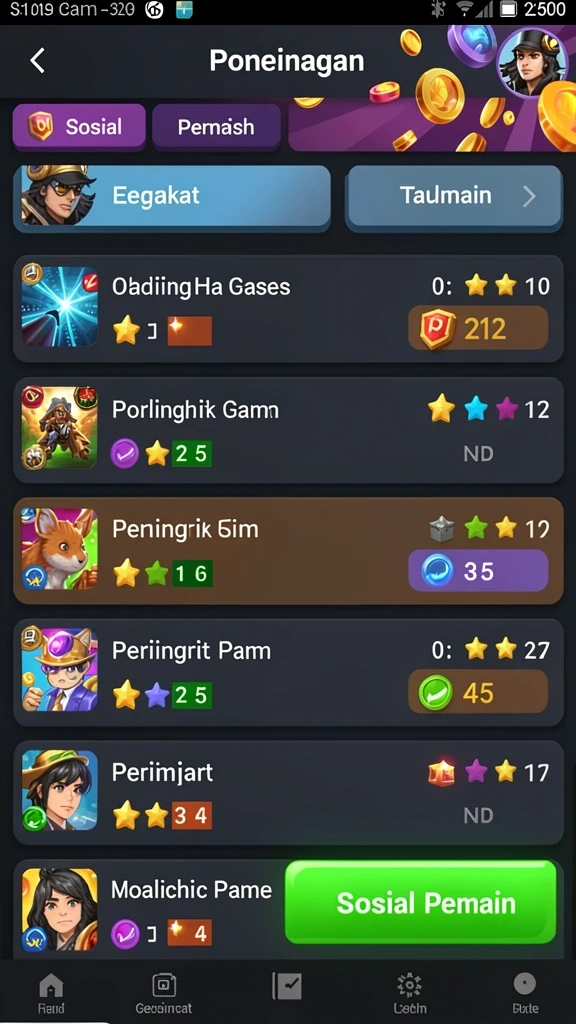
Task: Open the Bute tab
Action: pos(524,993)
